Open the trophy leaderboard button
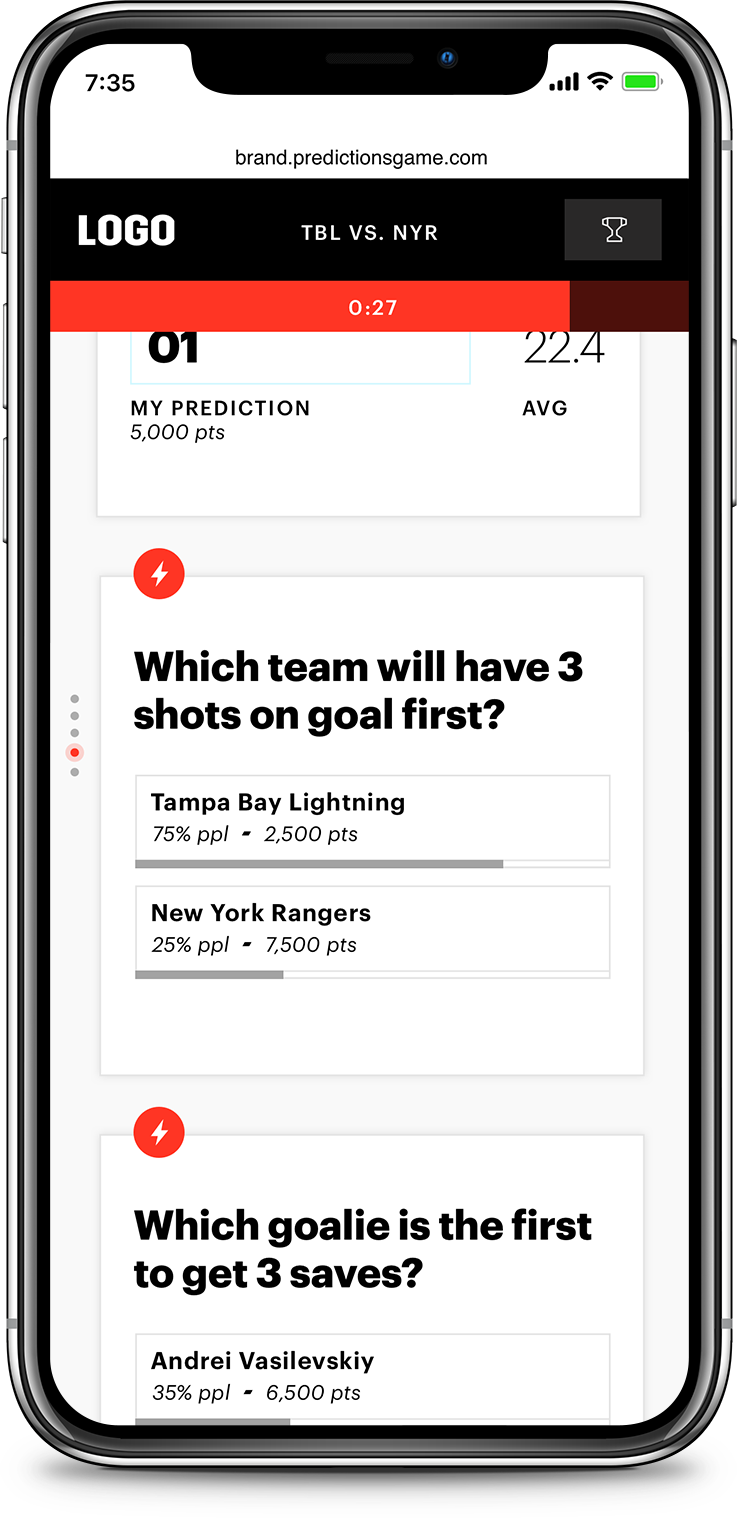 coord(612,230)
